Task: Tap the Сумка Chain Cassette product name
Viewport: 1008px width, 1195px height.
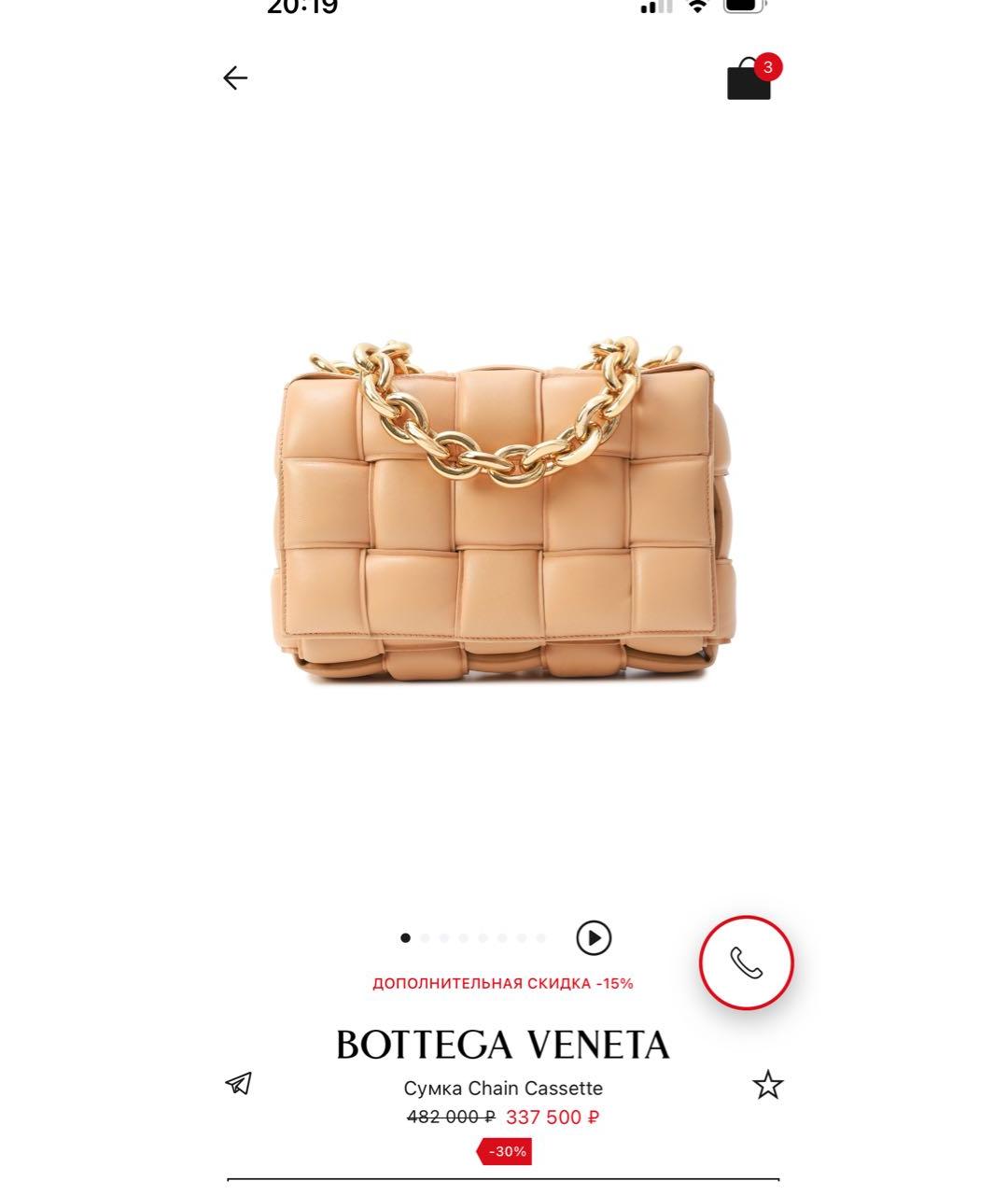Action: (503, 1088)
